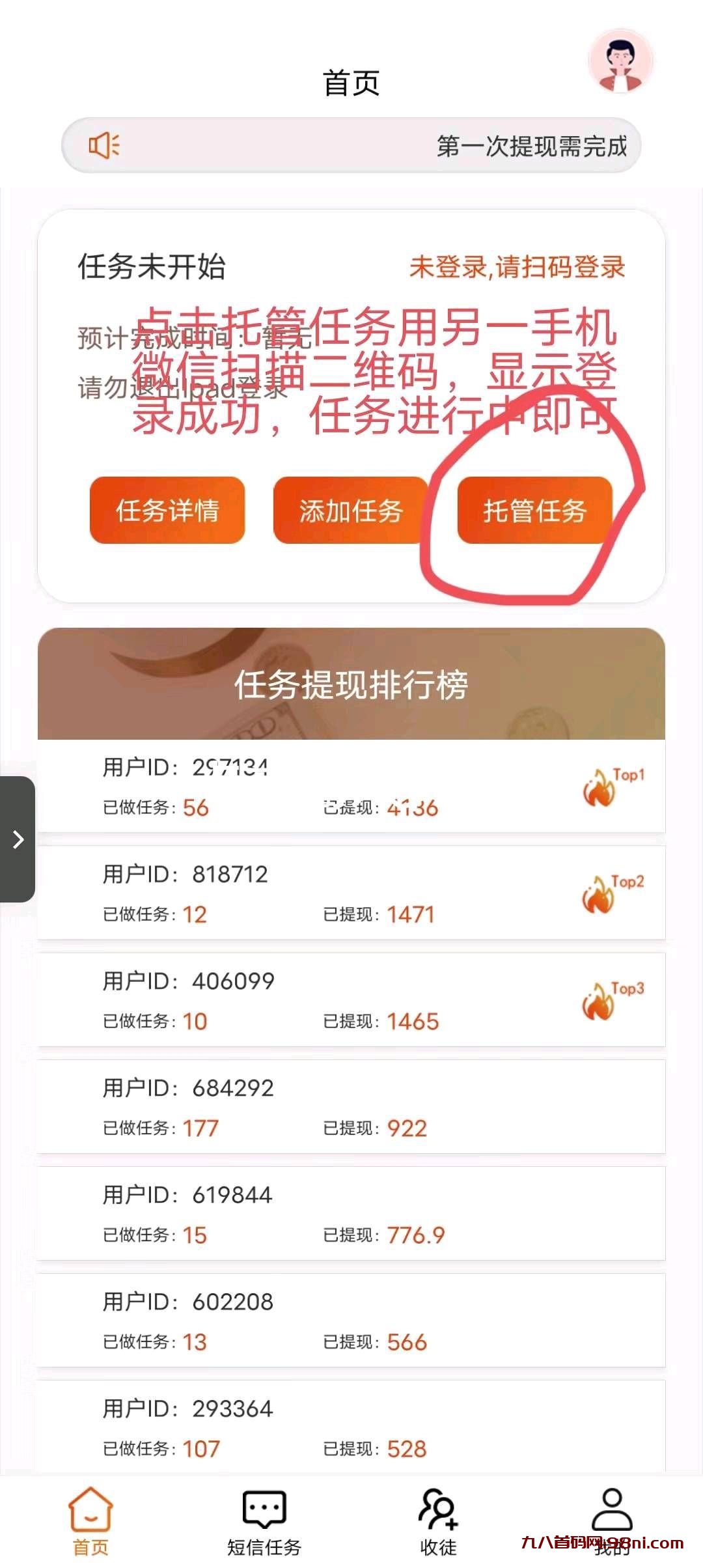The image size is (703, 1568).
Task: Tap the Top1 flame ranking icon
Action: click(x=605, y=788)
